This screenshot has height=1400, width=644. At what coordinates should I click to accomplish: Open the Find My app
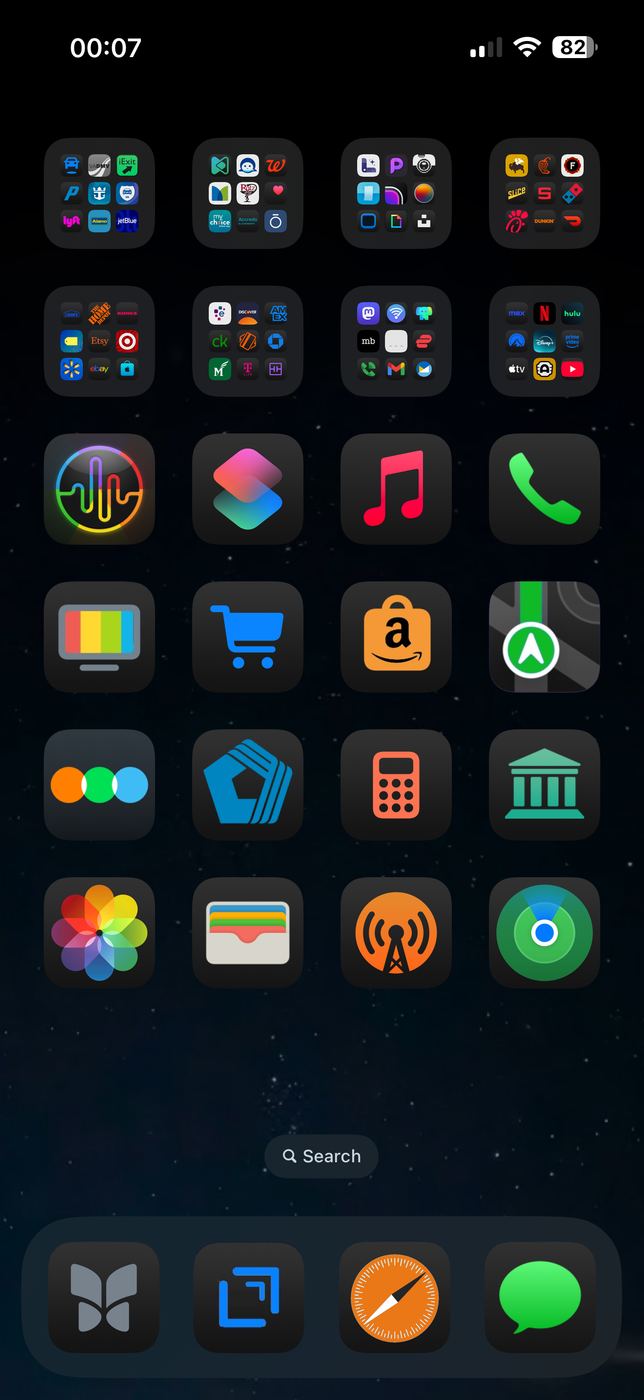[544, 933]
